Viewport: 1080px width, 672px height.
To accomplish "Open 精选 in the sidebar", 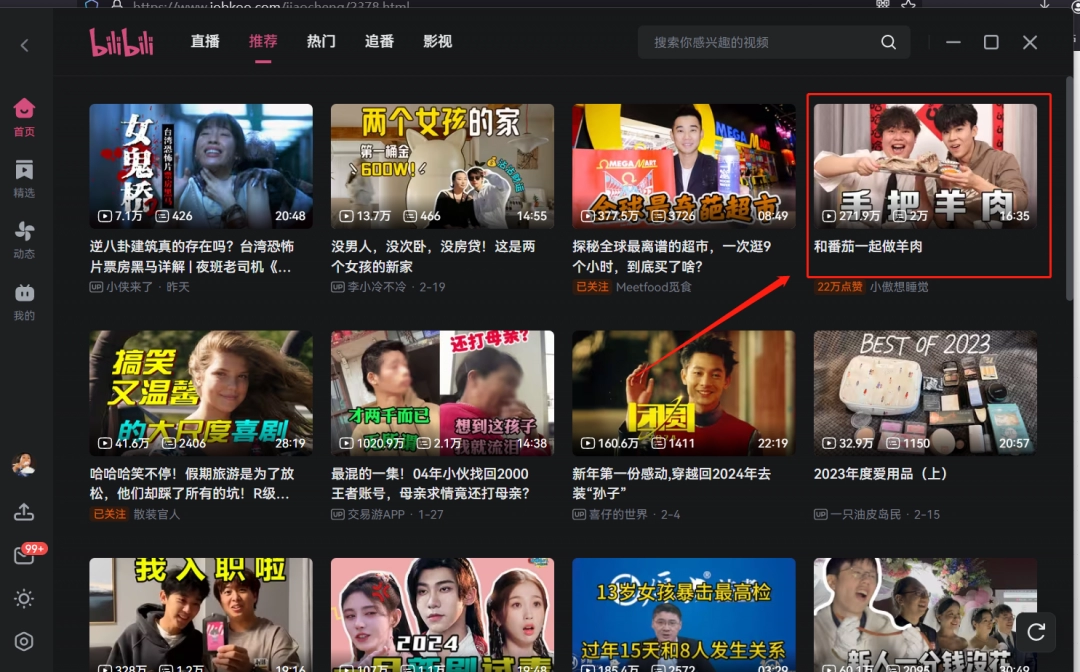I will (24, 178).
